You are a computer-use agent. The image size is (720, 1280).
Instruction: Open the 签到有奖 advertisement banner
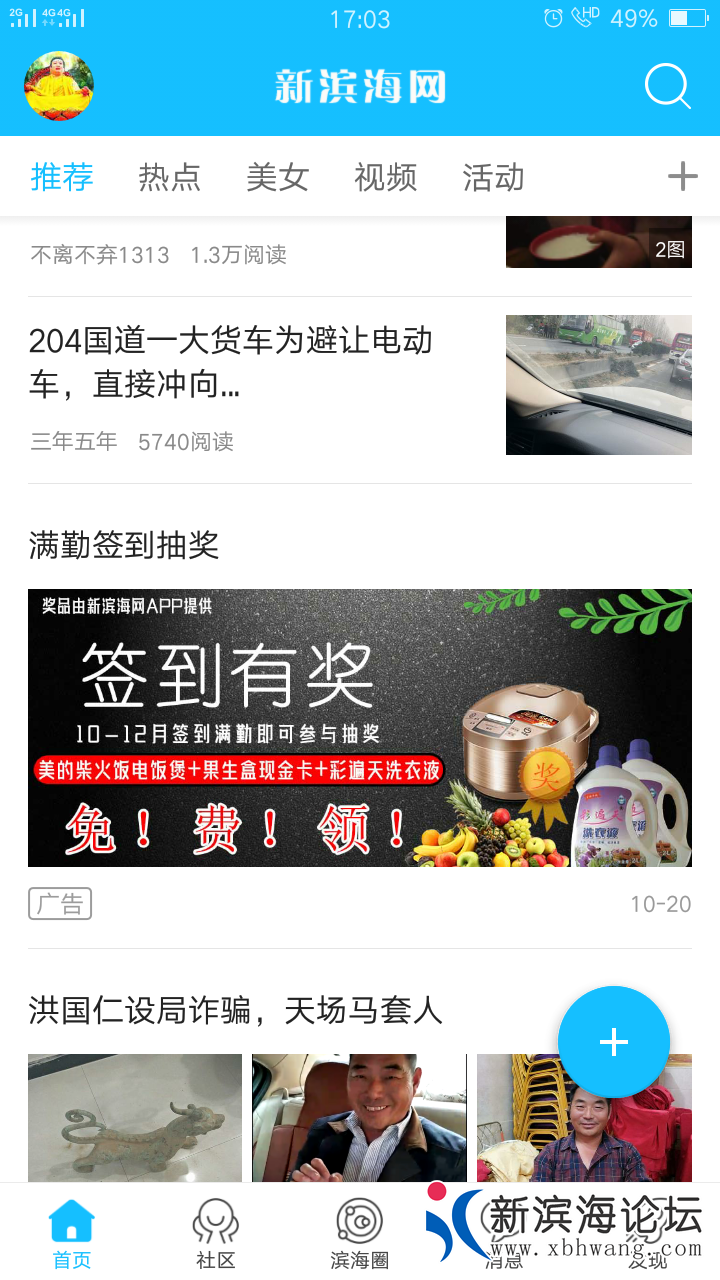tap(360, 727)
